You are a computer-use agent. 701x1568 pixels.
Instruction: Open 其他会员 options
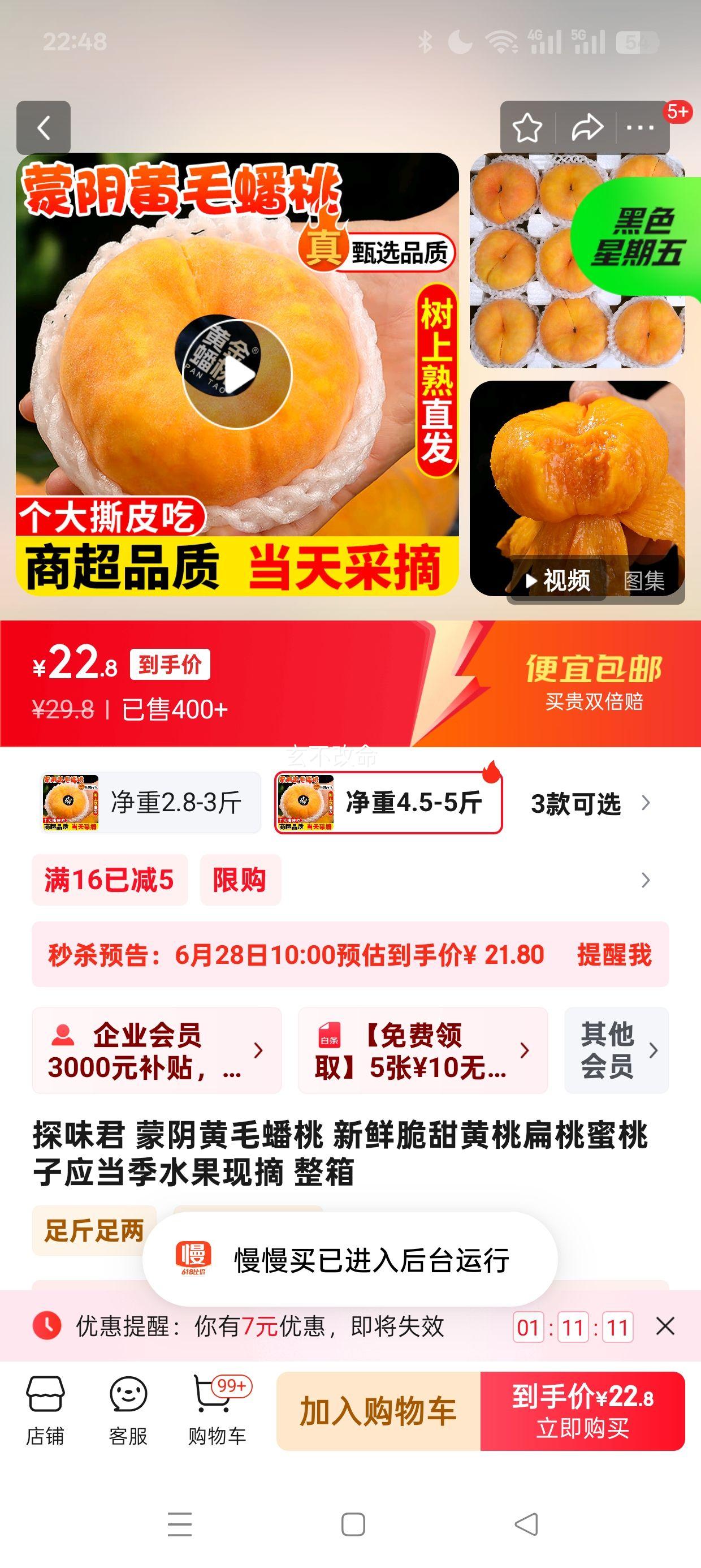(x=616, y=1050)
